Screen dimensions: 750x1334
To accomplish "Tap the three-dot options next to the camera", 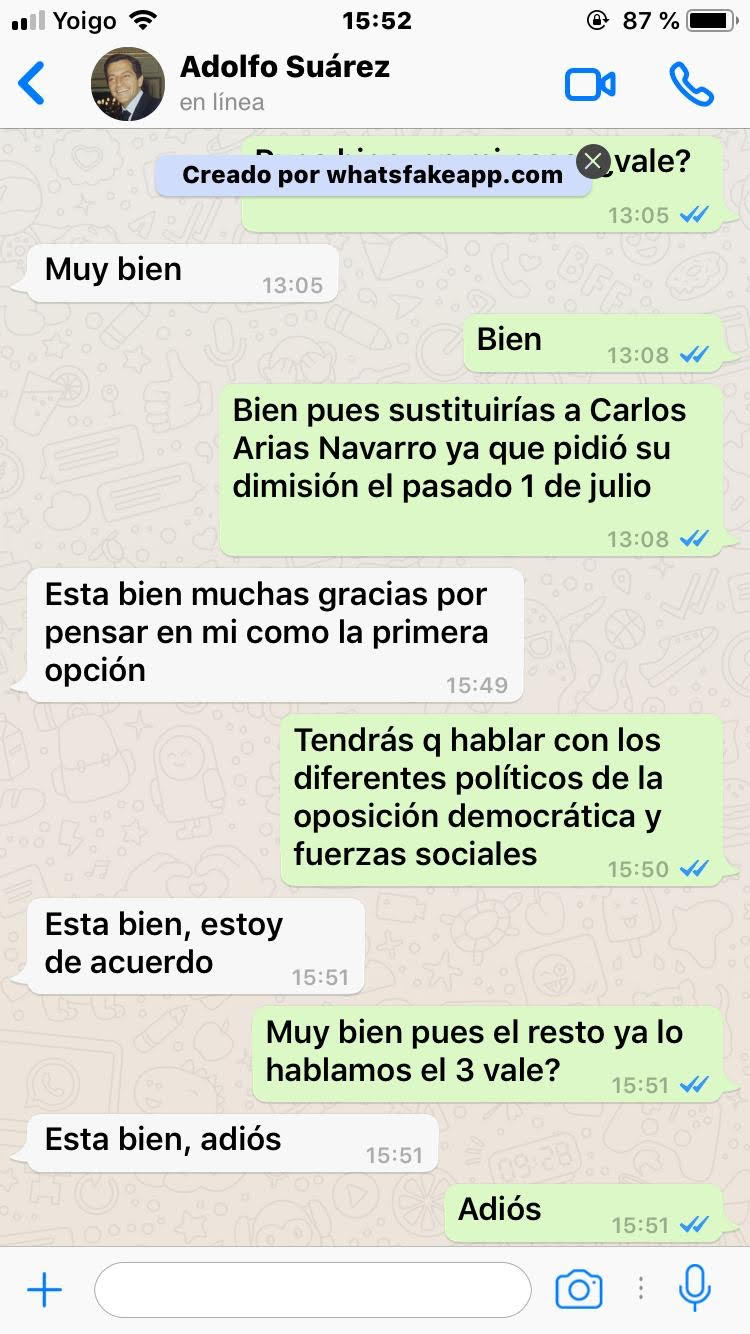I will coord(640,1290).
